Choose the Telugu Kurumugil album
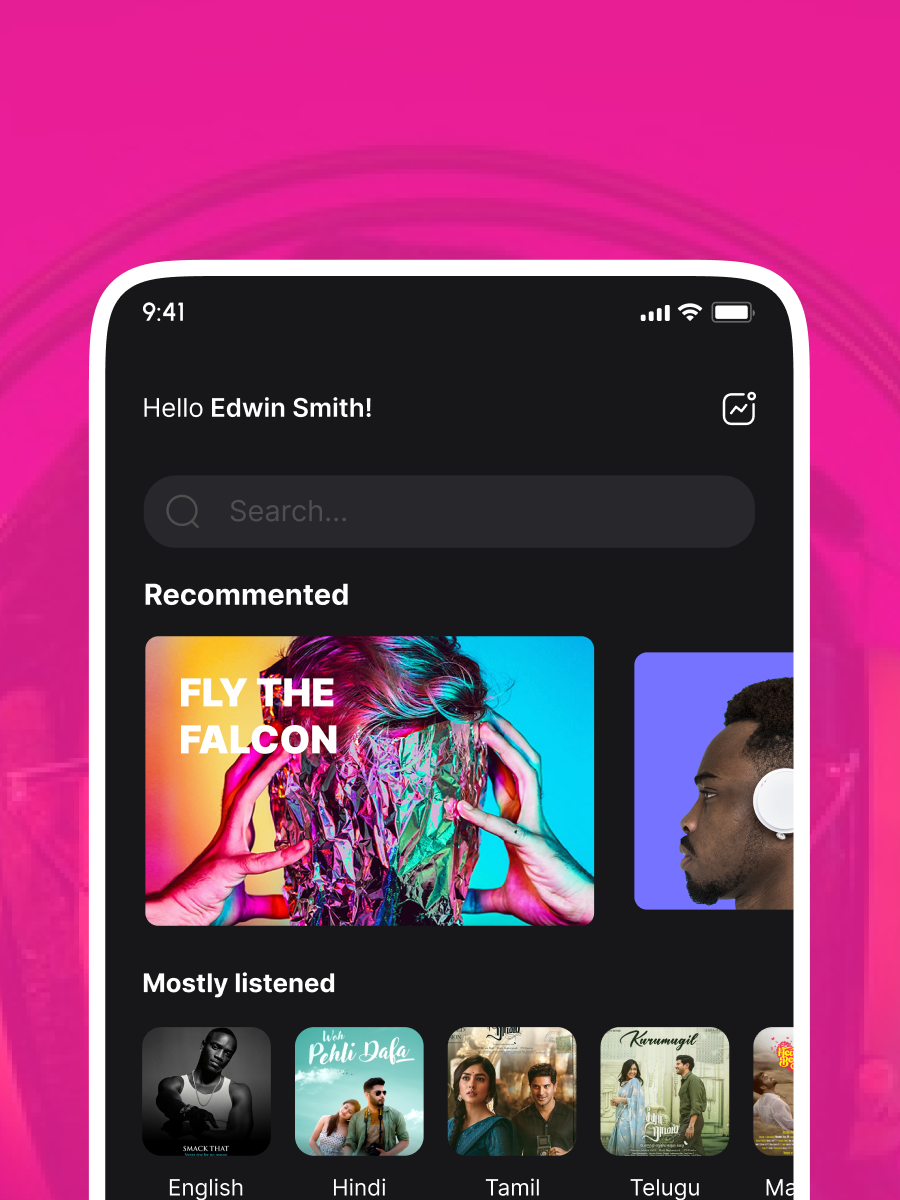The image size is (900, 1200). click(x=665, y=1091)
